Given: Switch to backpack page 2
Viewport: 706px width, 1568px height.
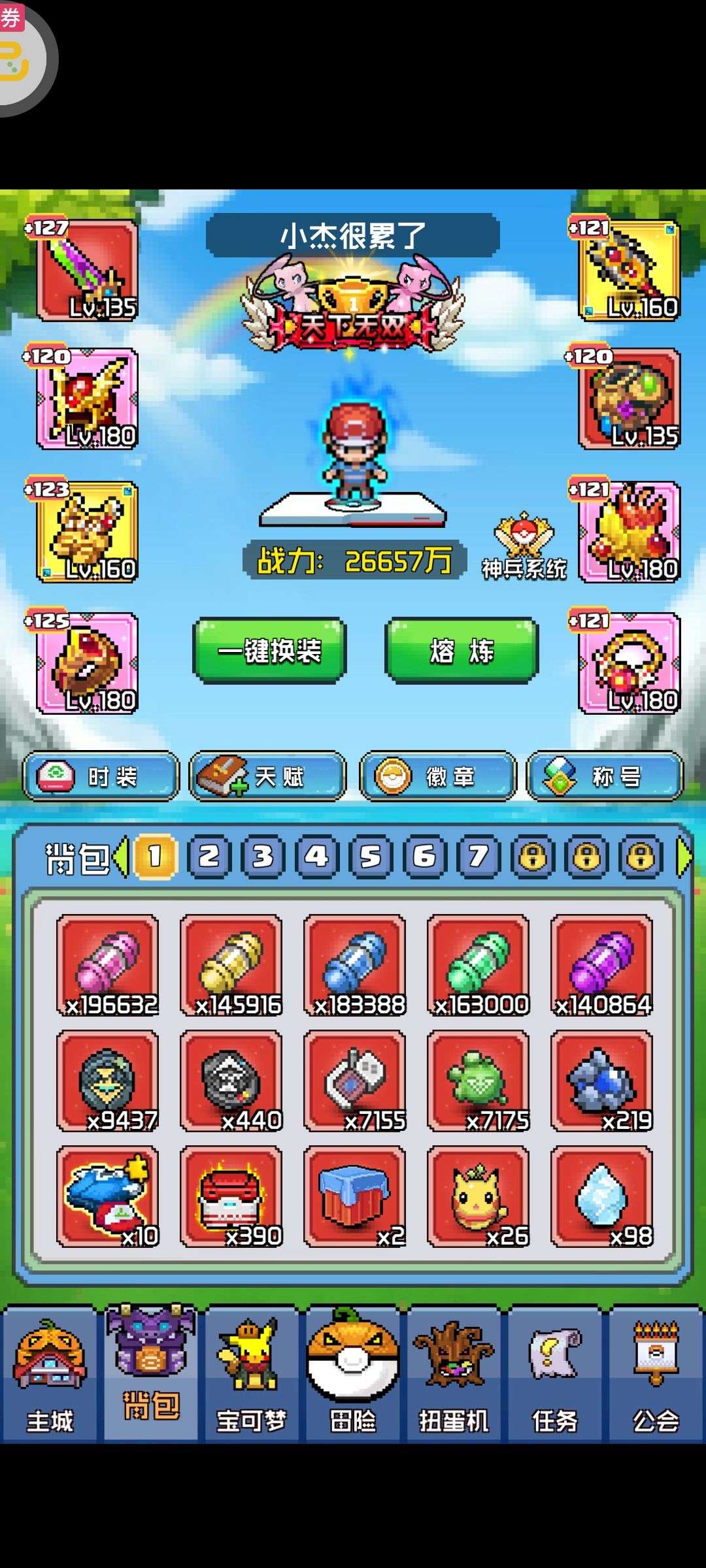Looking at the screenshot, I should click(x=209, y=856).
